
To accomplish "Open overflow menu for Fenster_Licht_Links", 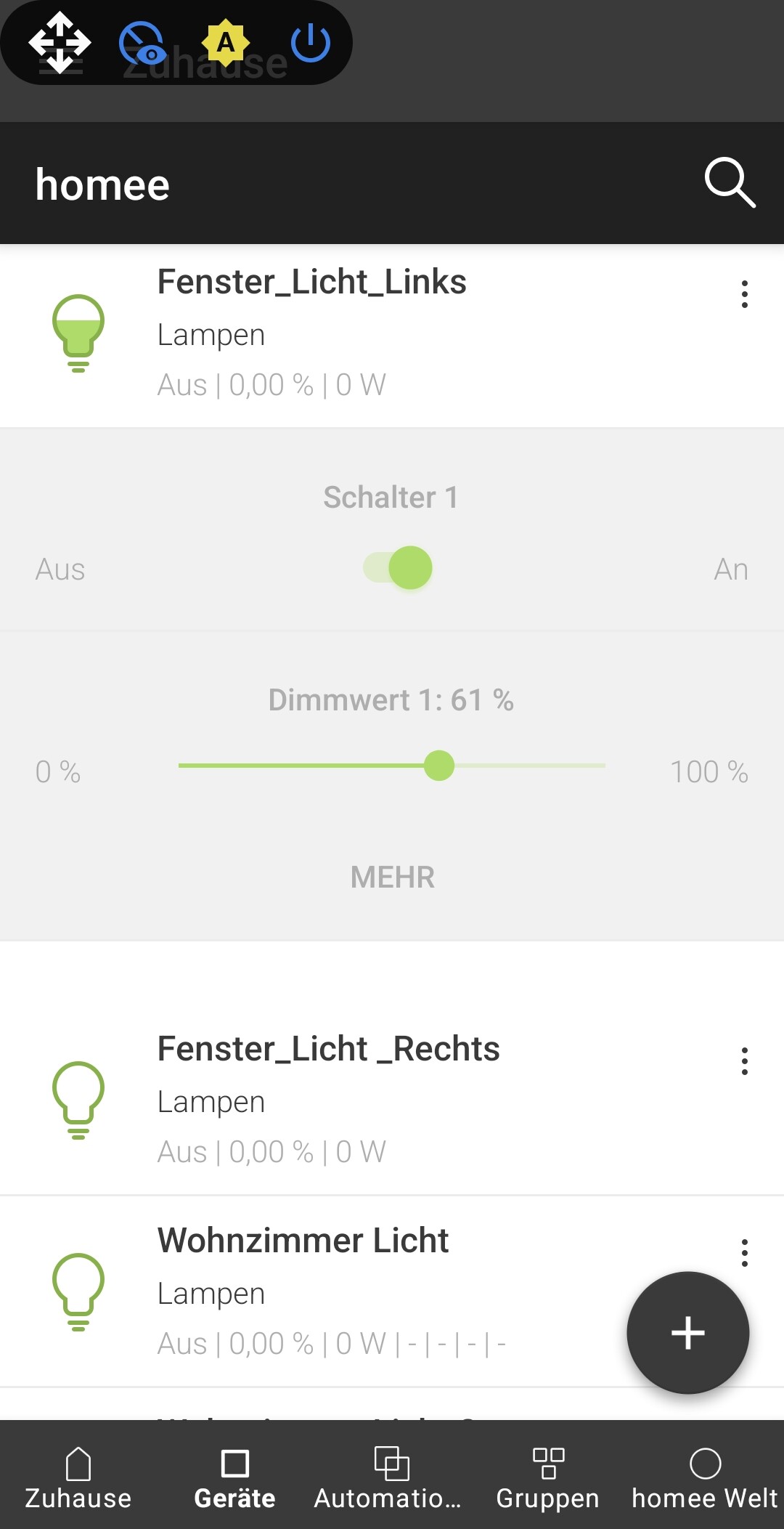I will [744, 294].
